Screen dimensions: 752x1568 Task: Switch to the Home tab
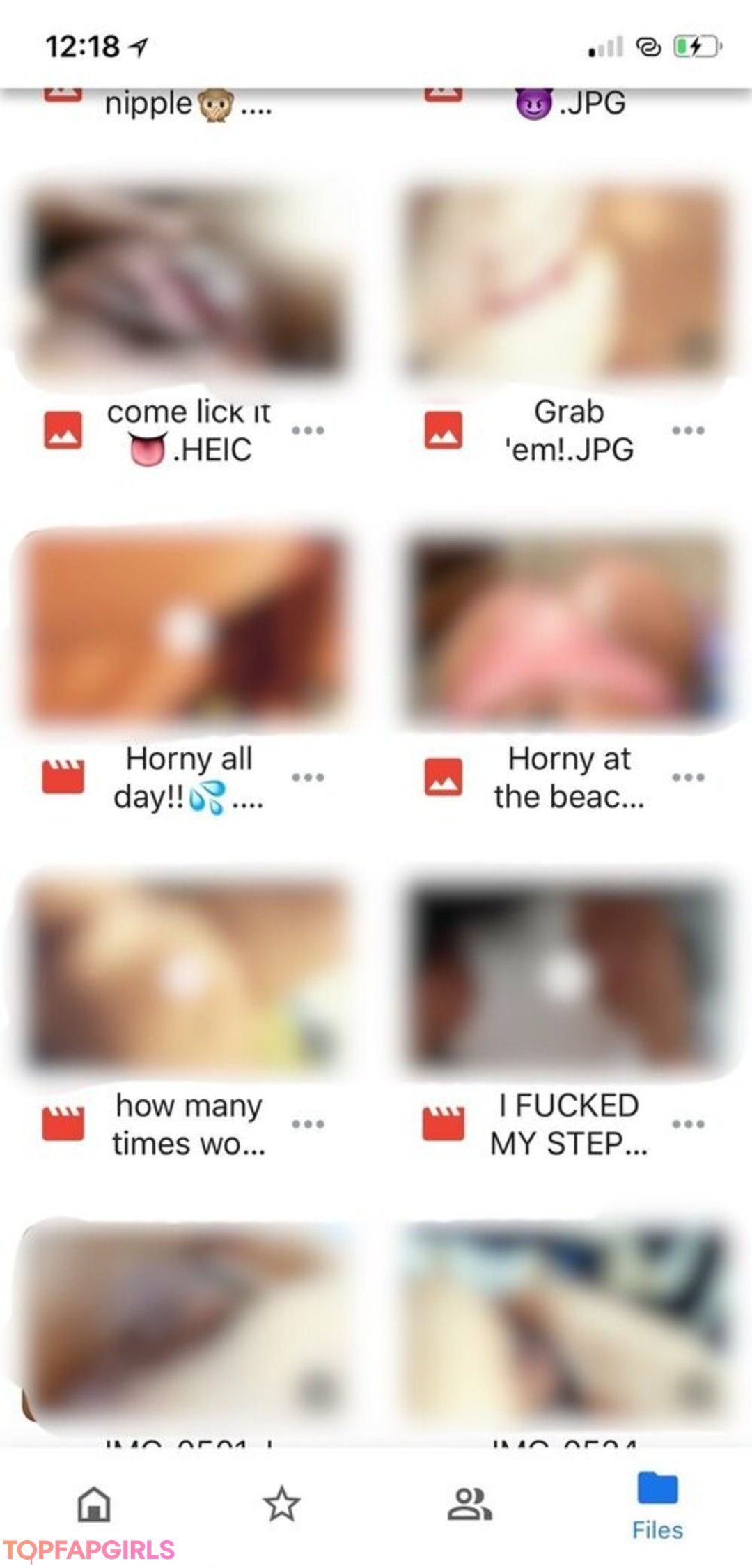coord(94,1503)
